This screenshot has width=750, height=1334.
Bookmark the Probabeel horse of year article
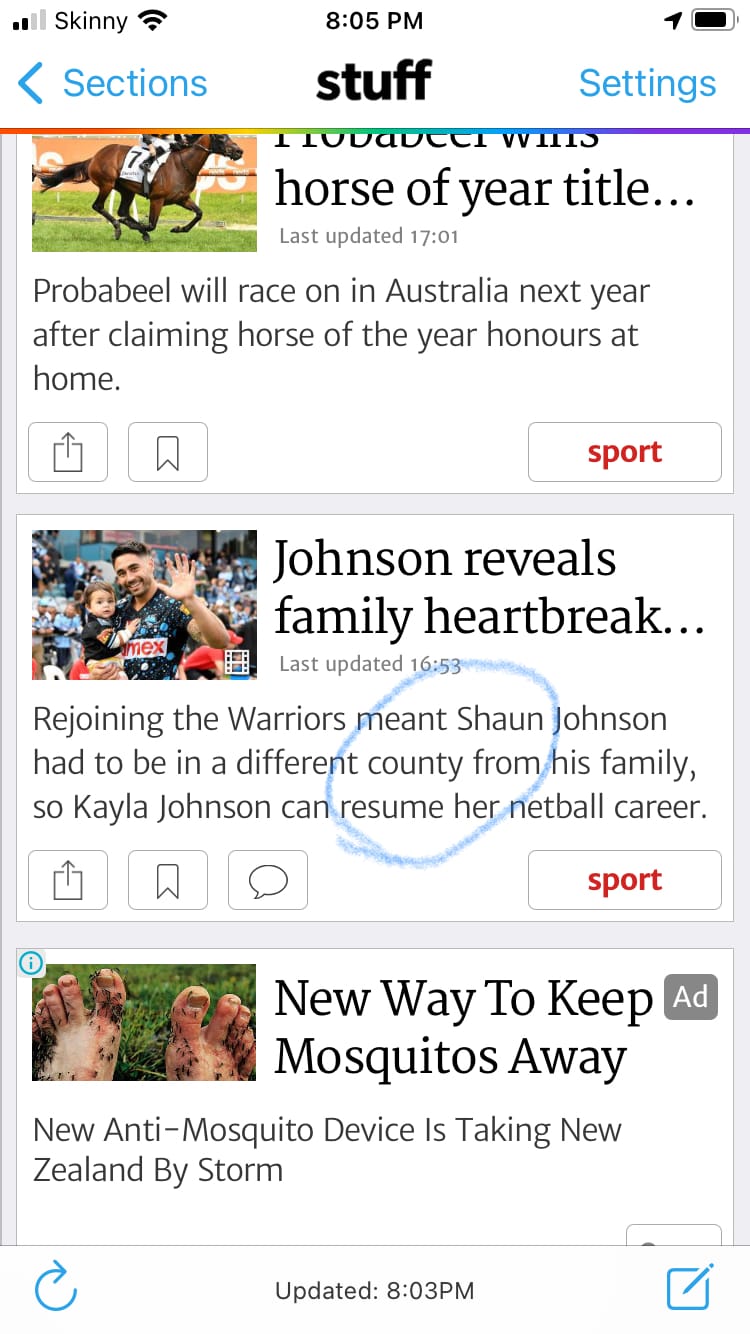168,453
